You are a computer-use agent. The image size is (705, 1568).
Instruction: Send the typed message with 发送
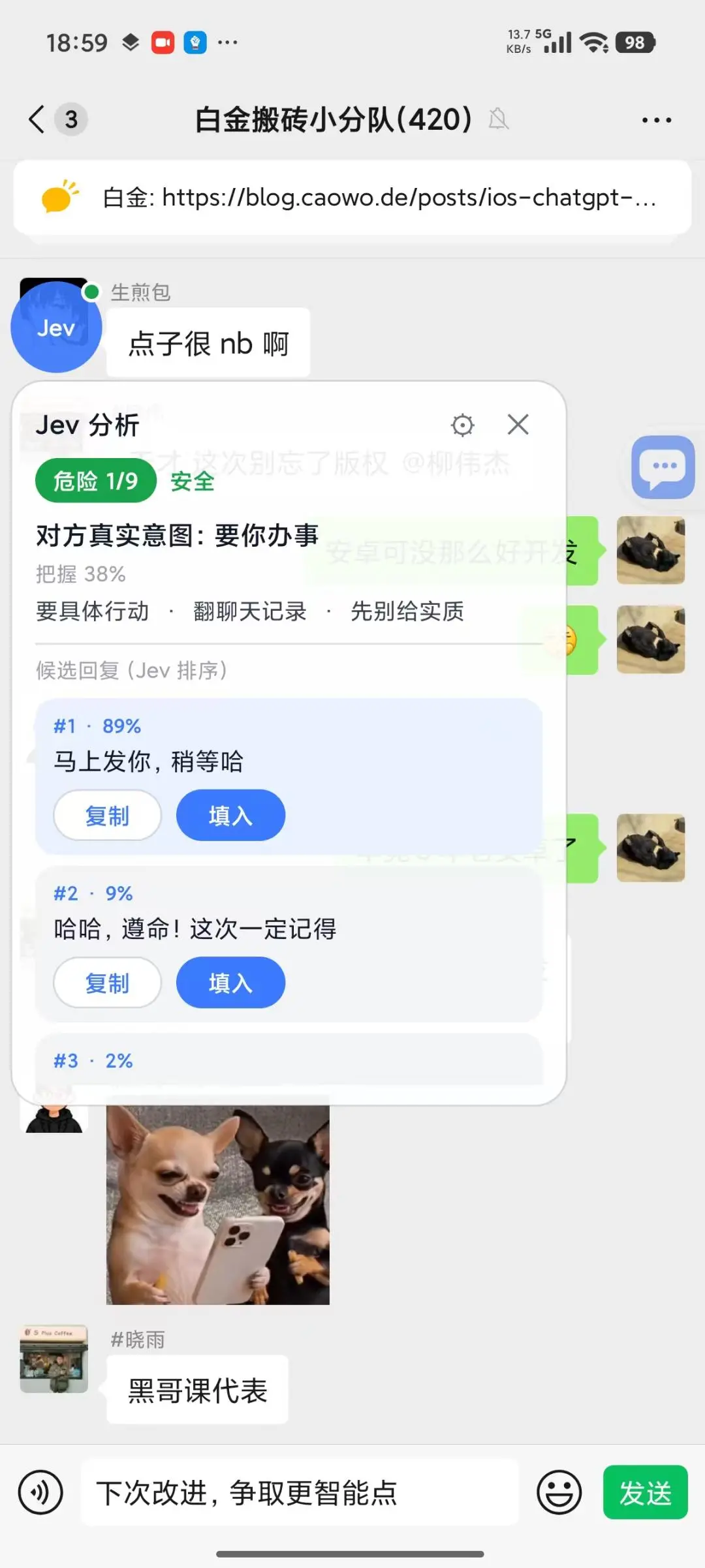coord(646,1492)
